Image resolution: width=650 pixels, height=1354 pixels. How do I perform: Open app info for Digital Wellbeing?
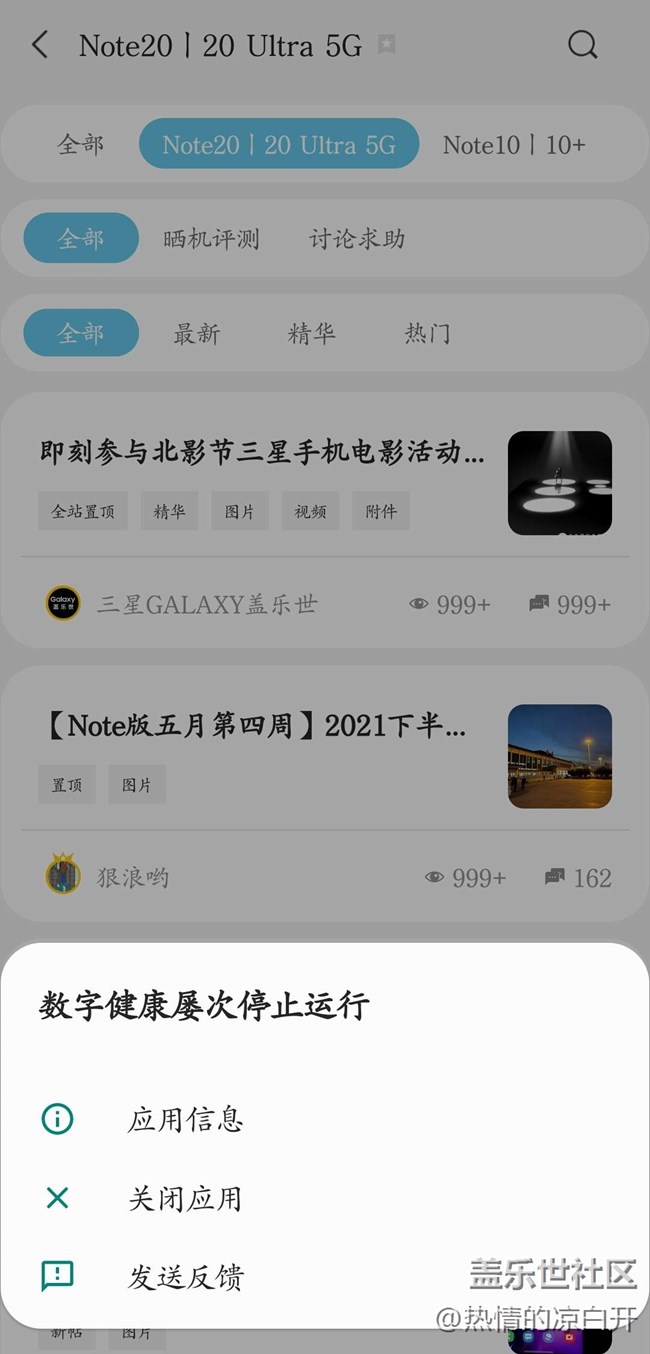[x=185, y=1119]
